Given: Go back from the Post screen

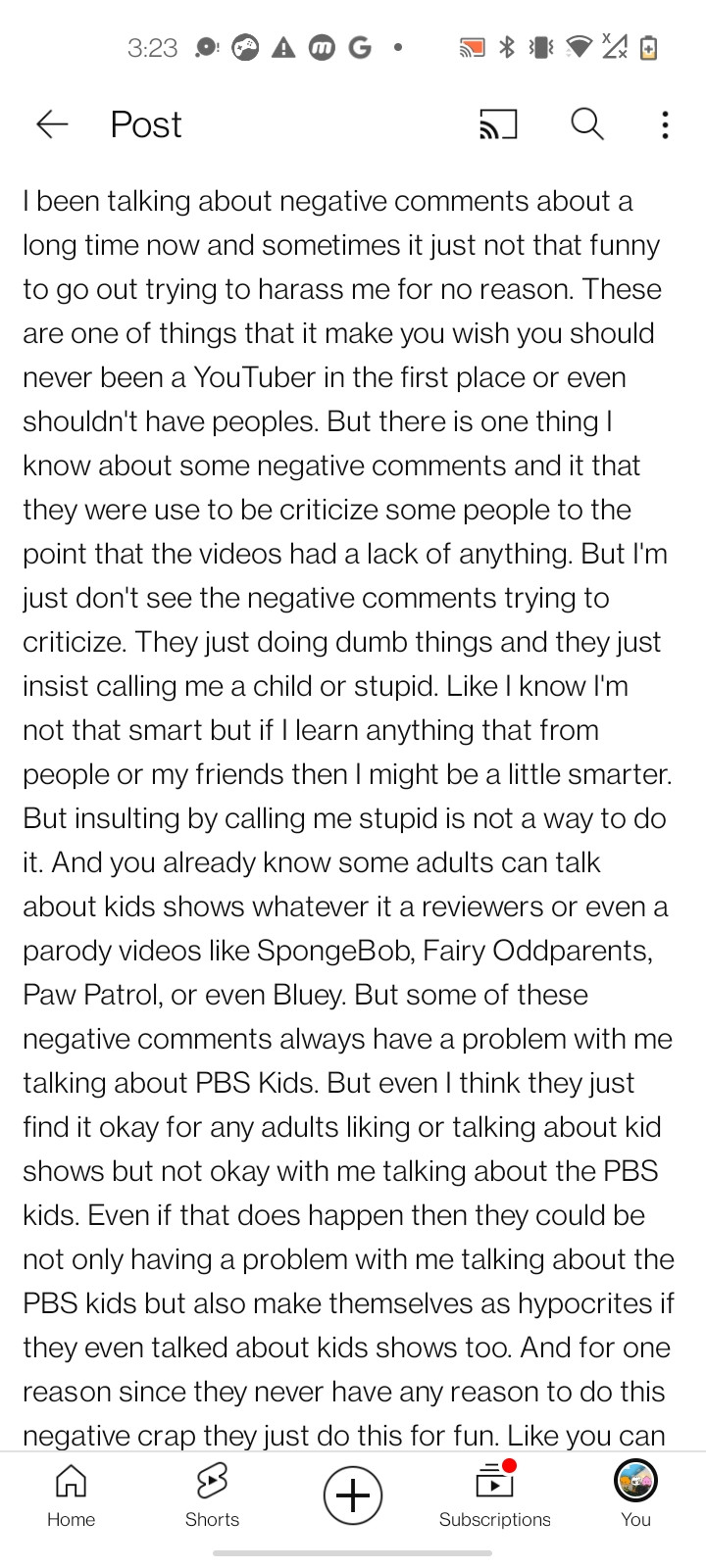Looking at the screenshot, I should (x=52, y=124).
